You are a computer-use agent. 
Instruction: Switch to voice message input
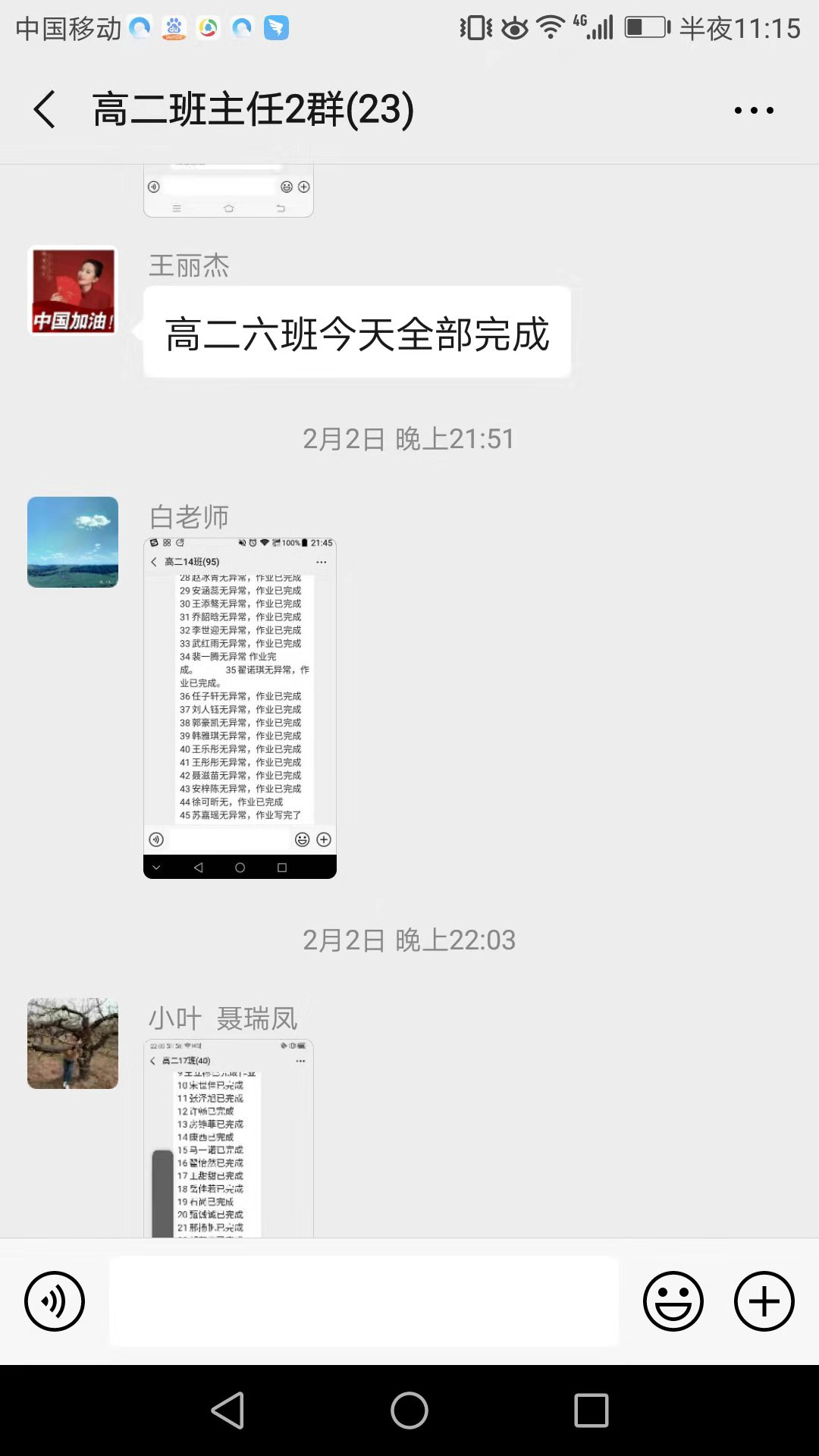(55, 1301)
